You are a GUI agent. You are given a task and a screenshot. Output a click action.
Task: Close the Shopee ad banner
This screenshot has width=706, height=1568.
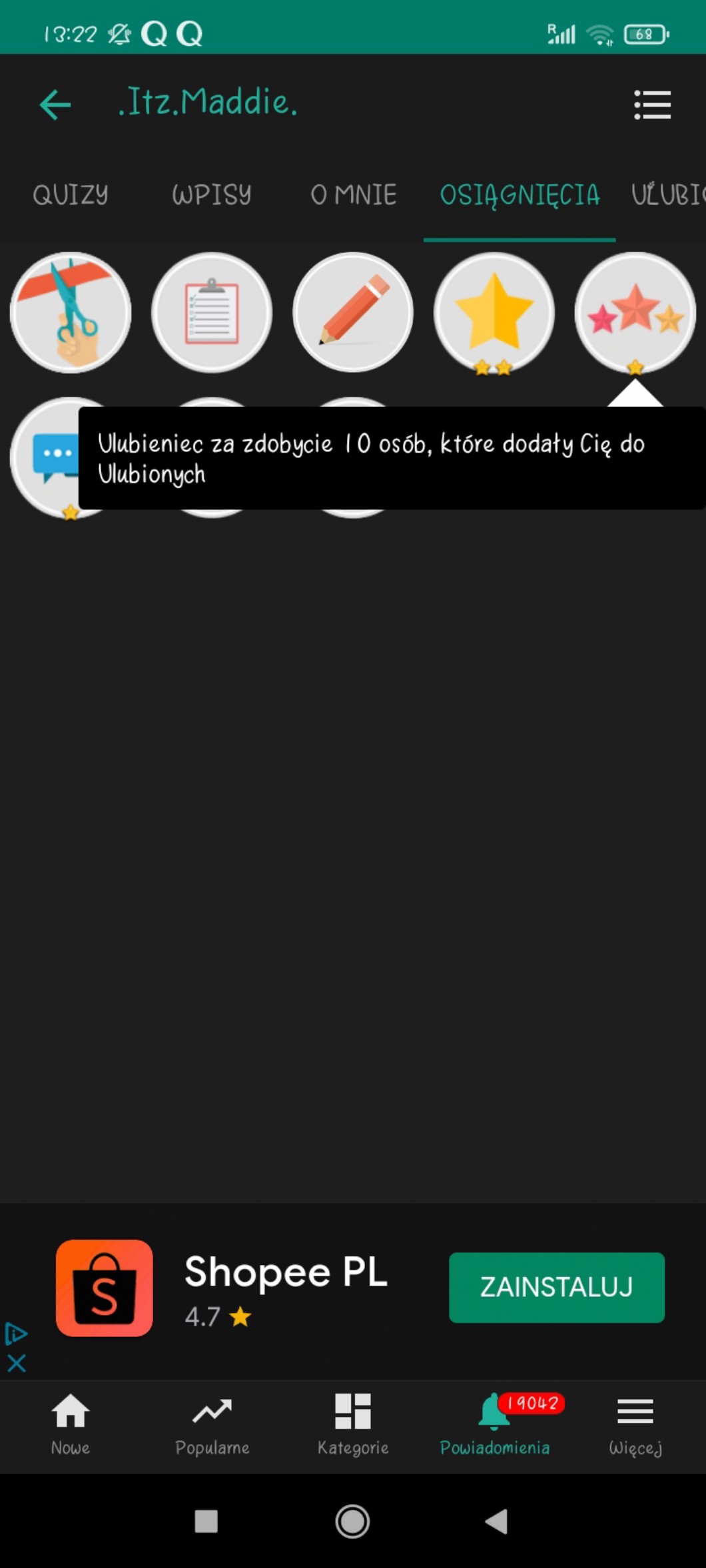coord(17,1363)
